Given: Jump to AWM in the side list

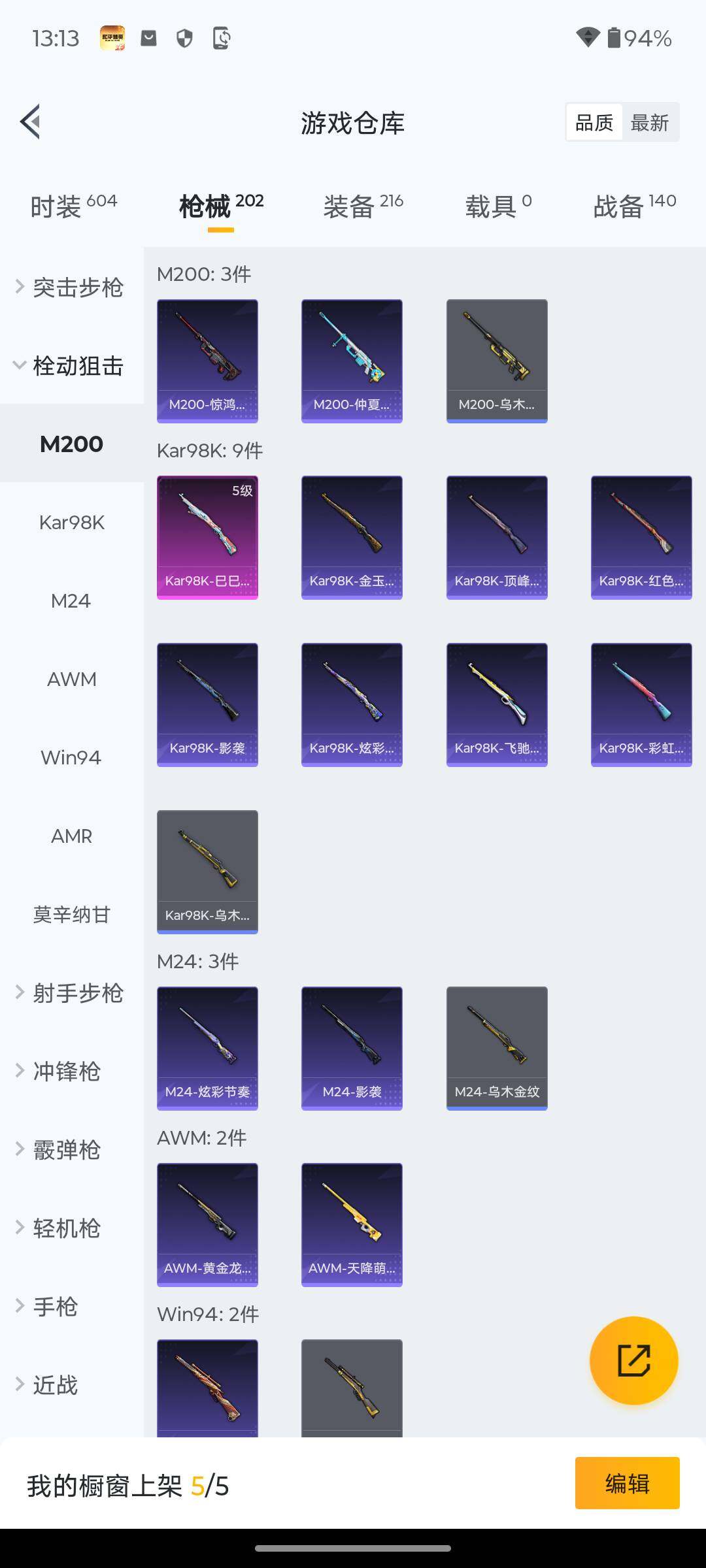Looking at the screenshot, I should coord(72,679).
